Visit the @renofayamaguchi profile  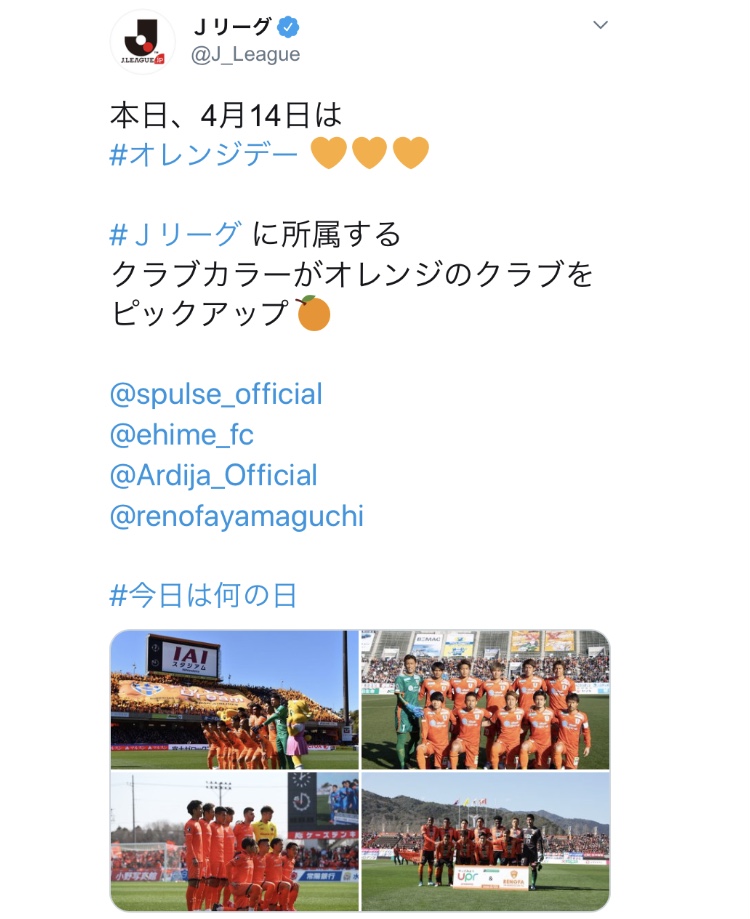click(236, 516)
